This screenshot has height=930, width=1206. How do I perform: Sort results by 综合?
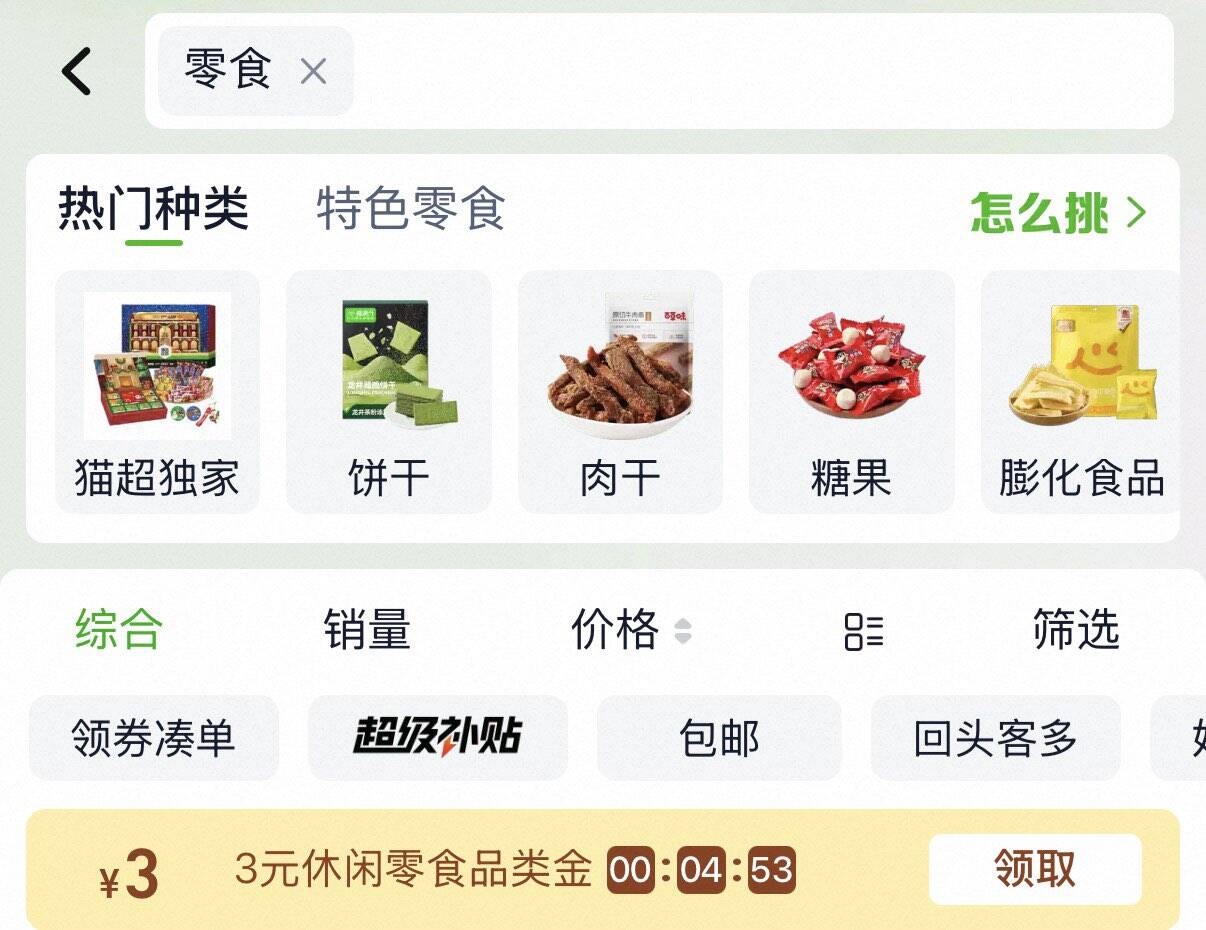pos(118,630)
